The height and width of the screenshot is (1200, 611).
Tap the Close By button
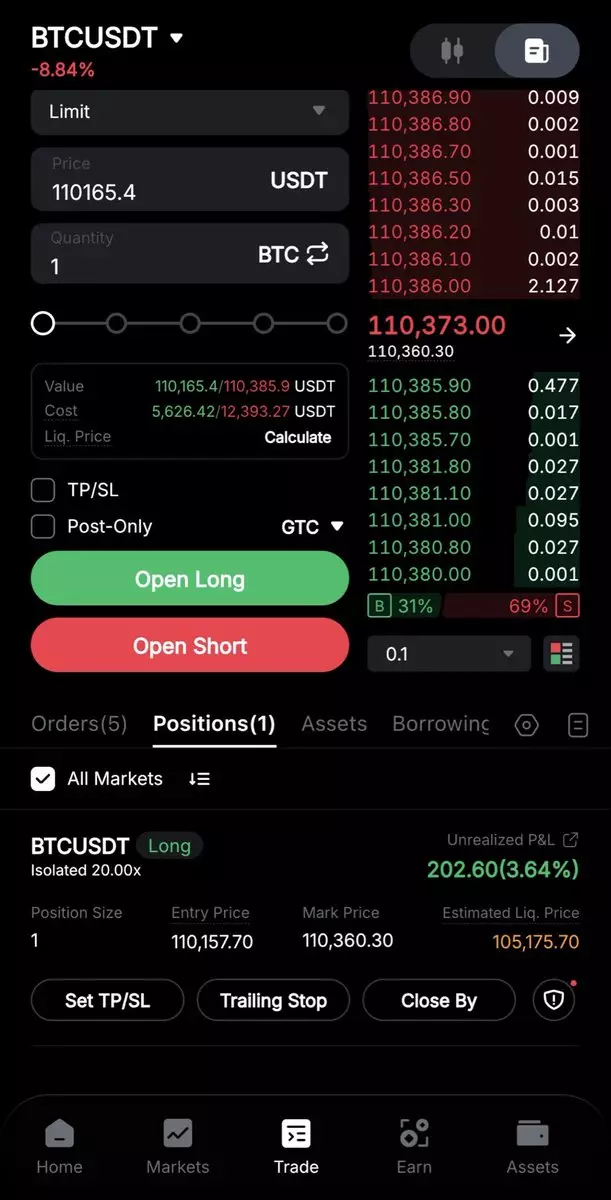(x=438, y=1000)
